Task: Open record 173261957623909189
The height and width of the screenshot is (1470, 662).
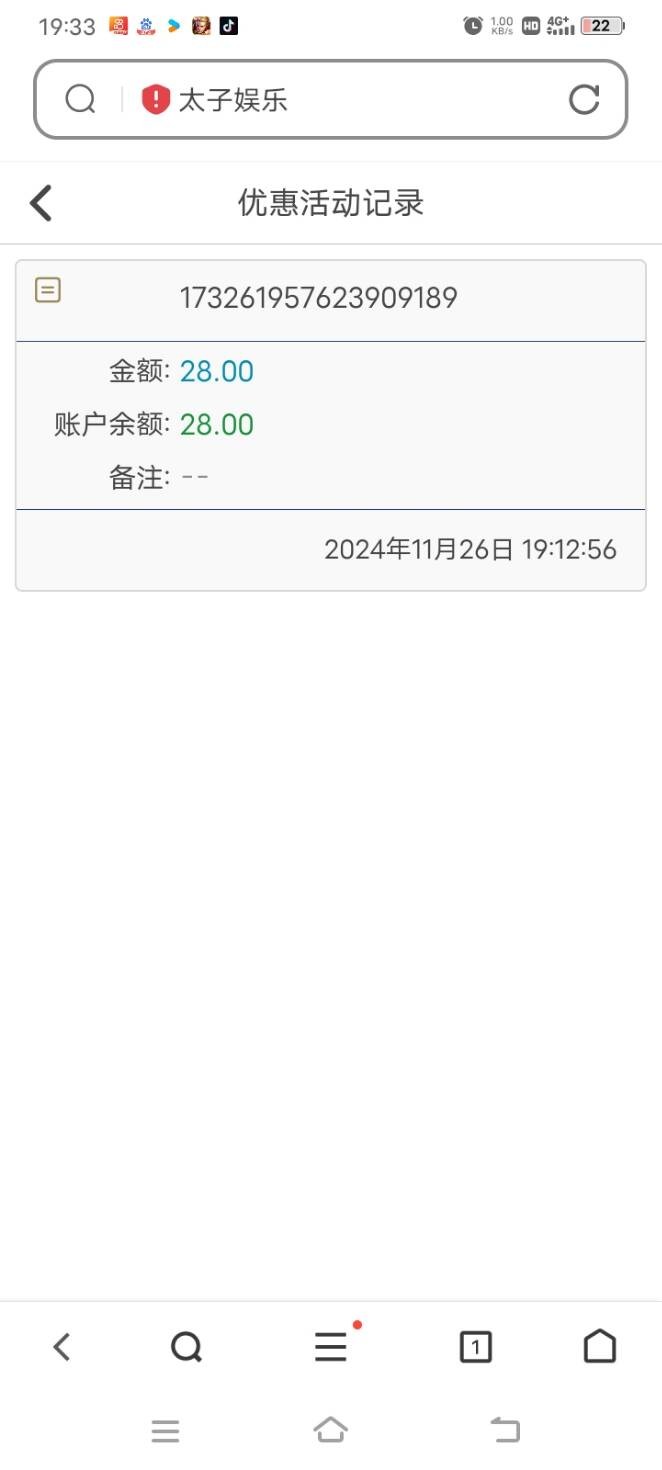Action: coord(318,298)
